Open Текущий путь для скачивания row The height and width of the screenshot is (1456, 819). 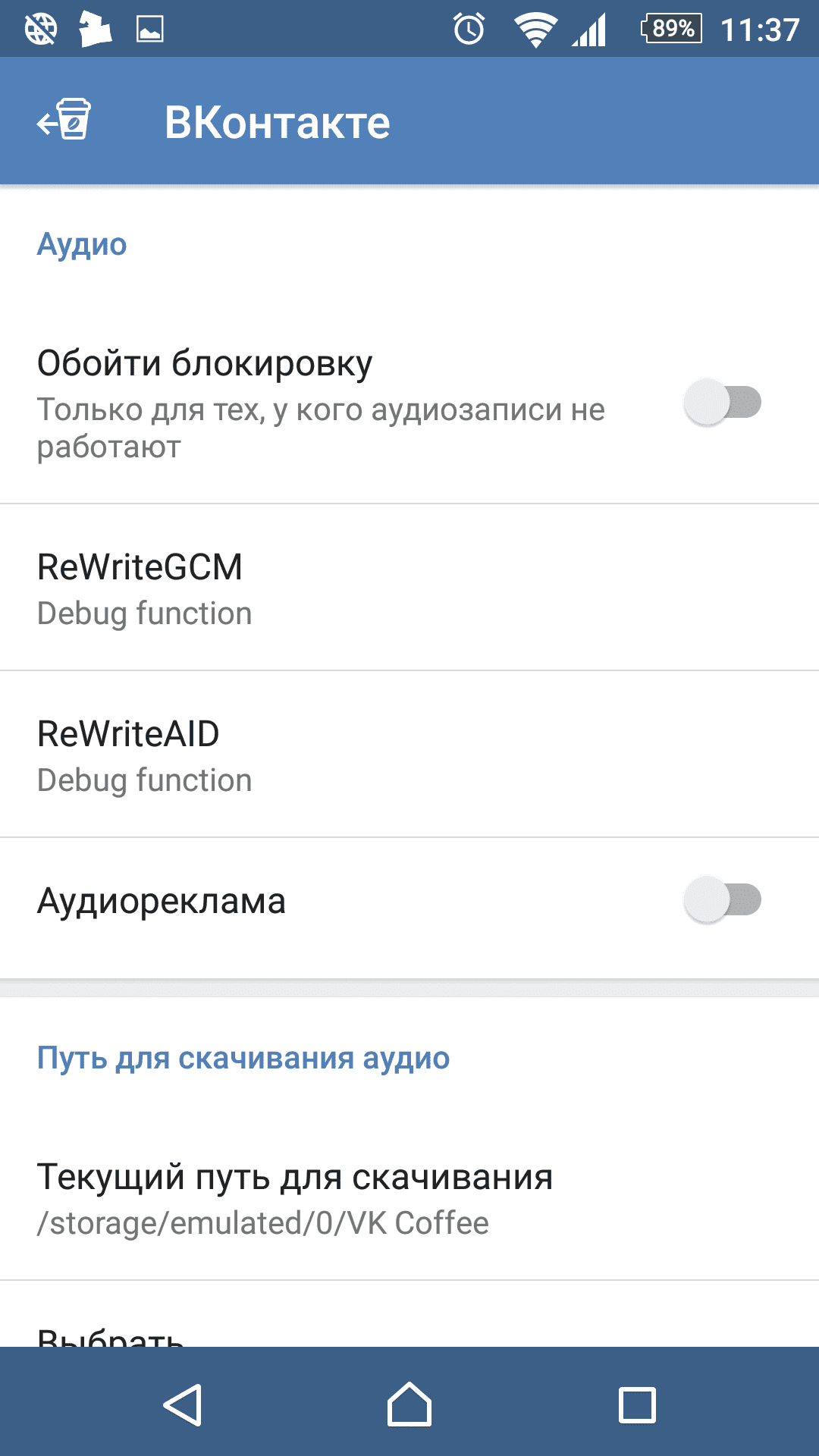pos(409,1198)
